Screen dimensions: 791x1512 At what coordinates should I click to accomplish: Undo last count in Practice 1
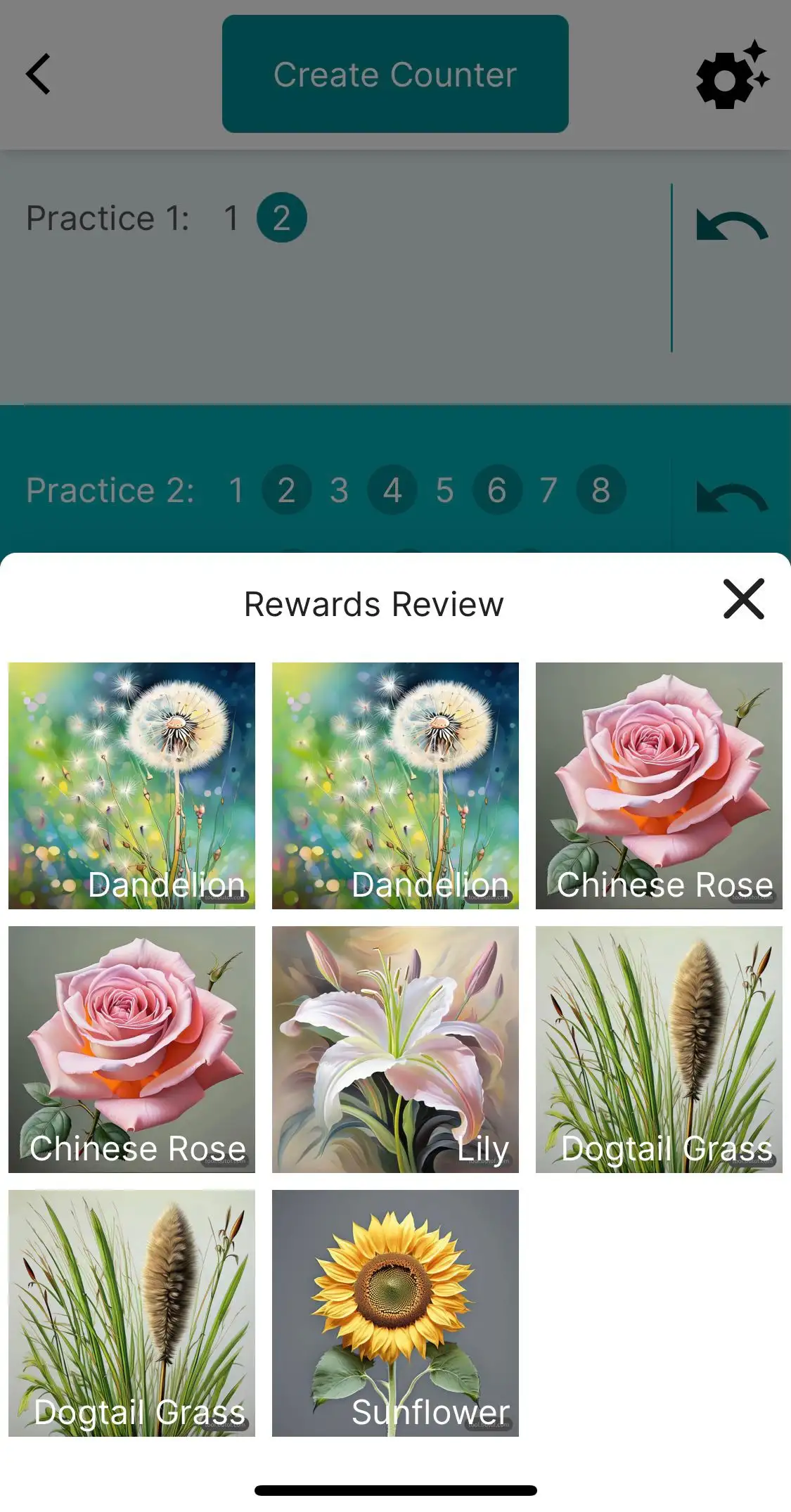tap(731, 226)
